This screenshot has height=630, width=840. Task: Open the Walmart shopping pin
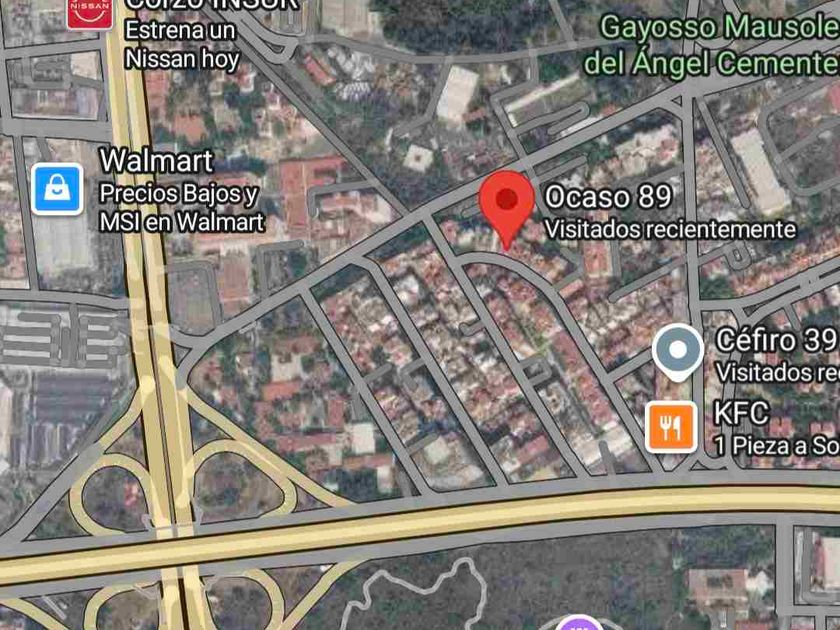57,190
